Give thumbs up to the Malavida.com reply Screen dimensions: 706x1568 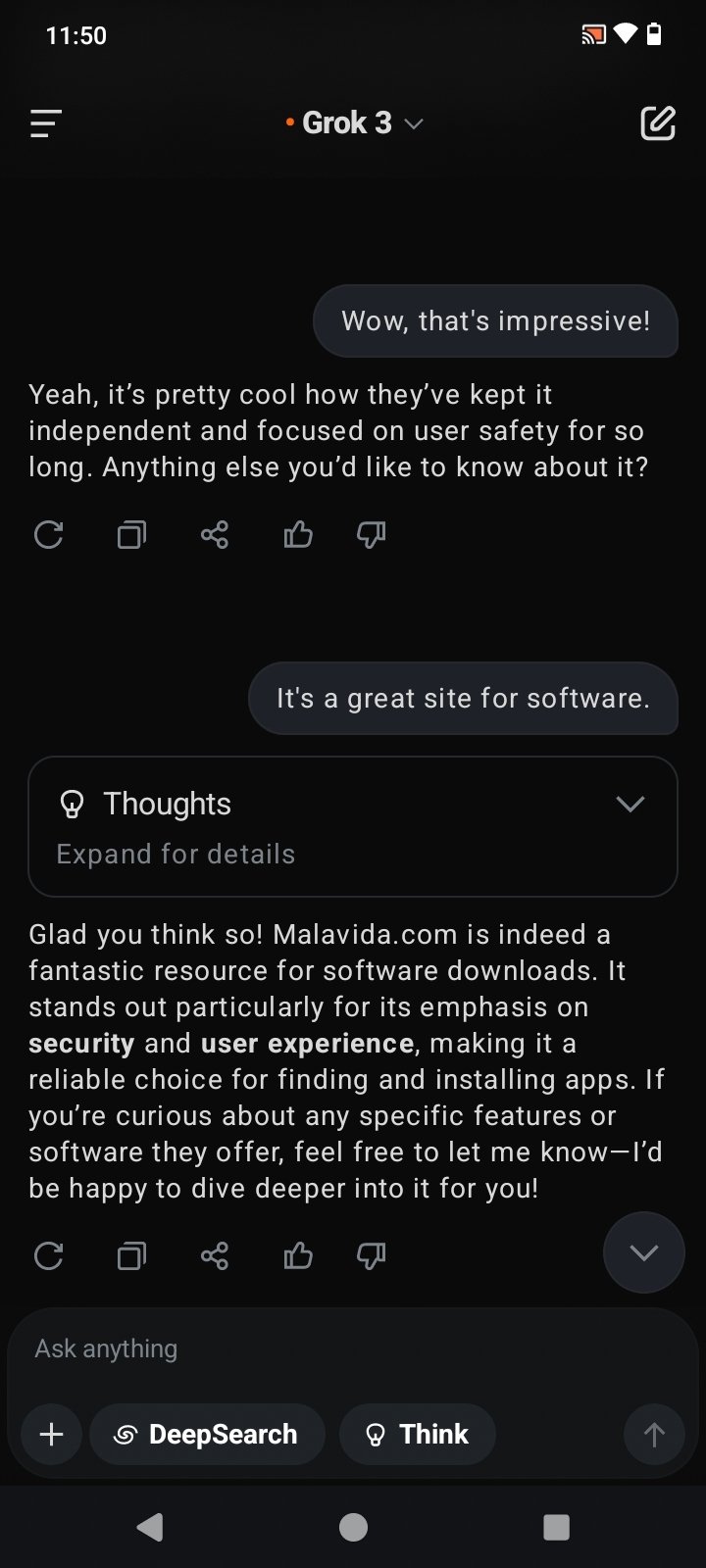(298, 1255)
